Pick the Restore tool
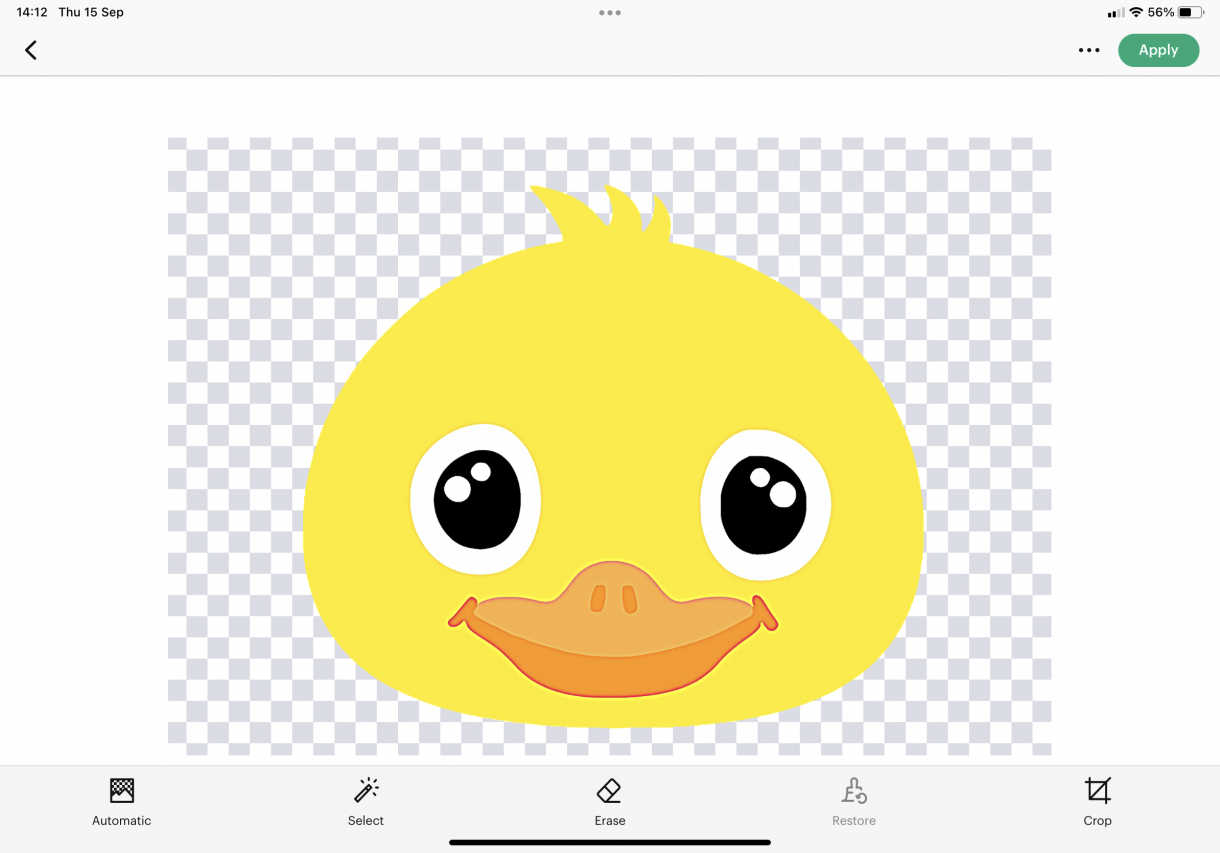1220x853 pixels. (854, 802)
